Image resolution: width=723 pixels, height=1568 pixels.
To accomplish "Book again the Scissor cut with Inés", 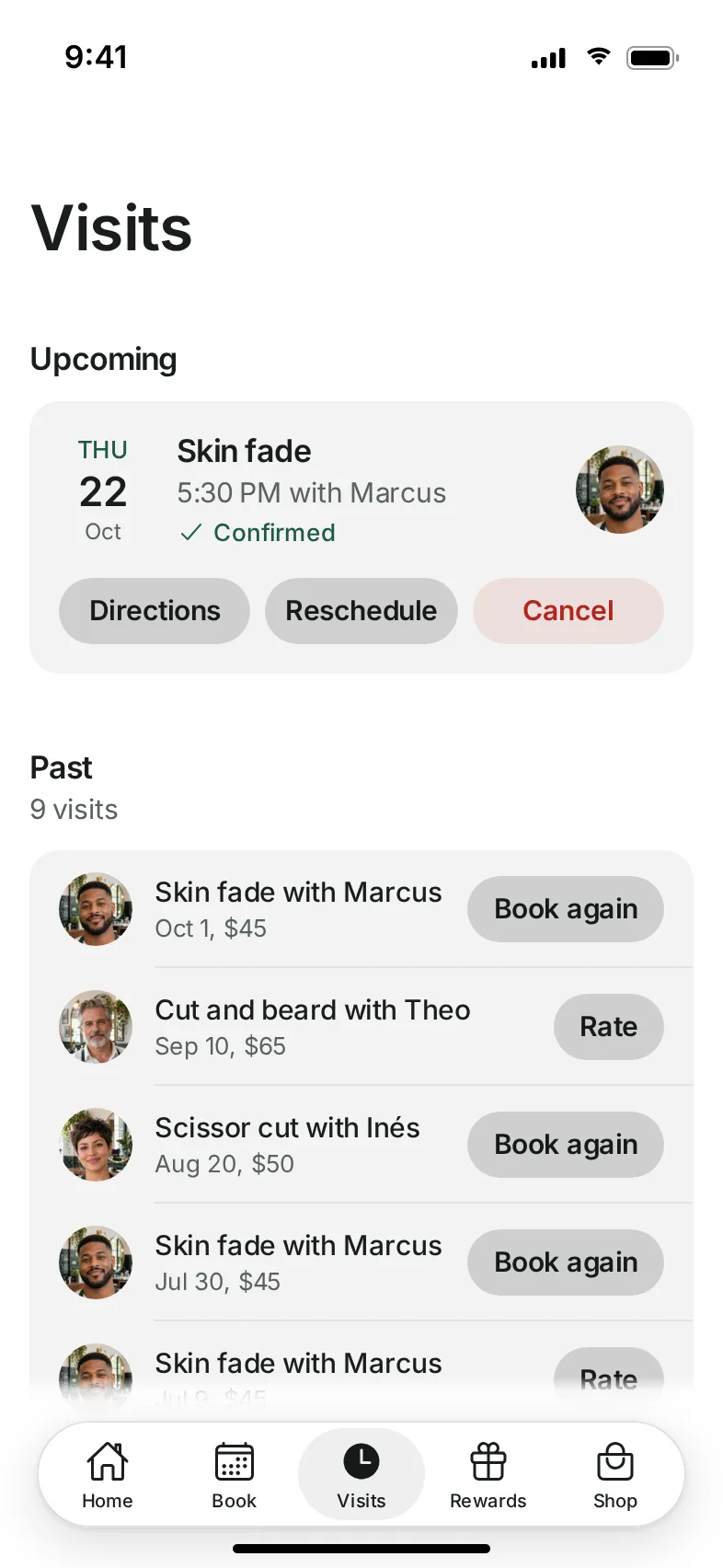I will (x=566, y=1145).
